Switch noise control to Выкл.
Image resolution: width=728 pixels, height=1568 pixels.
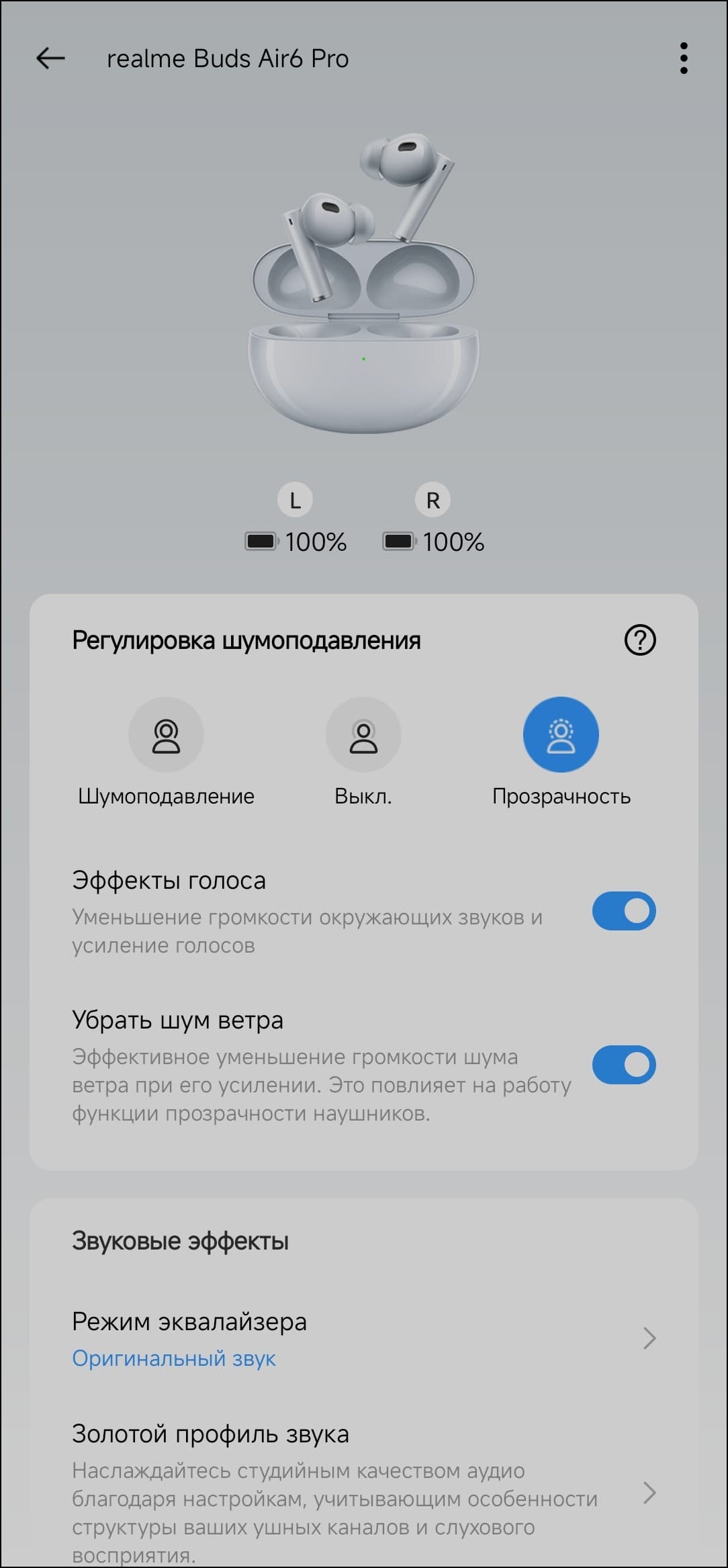[x=363, y=736]
